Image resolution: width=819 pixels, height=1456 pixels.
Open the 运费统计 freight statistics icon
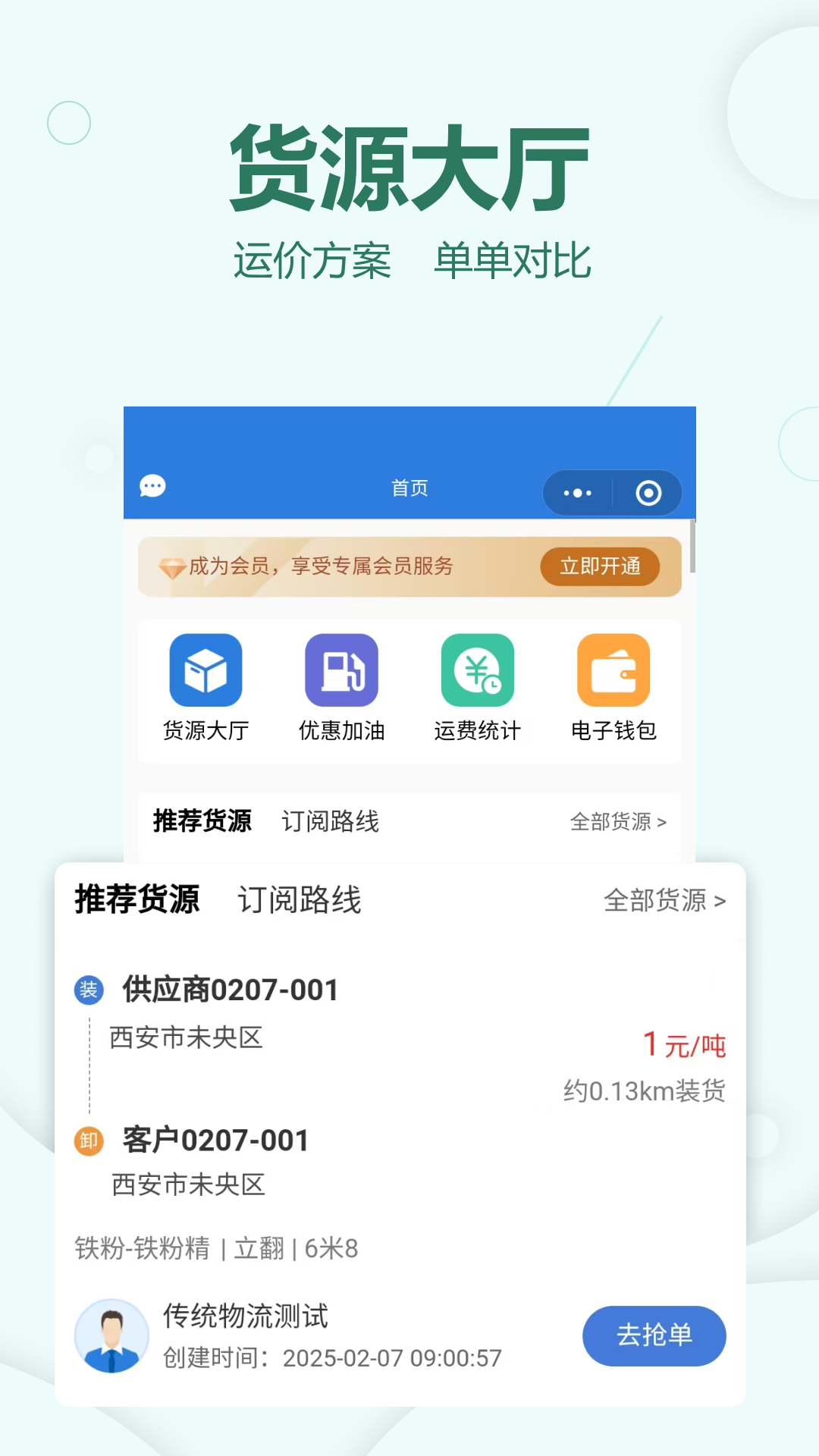point(477,671)
